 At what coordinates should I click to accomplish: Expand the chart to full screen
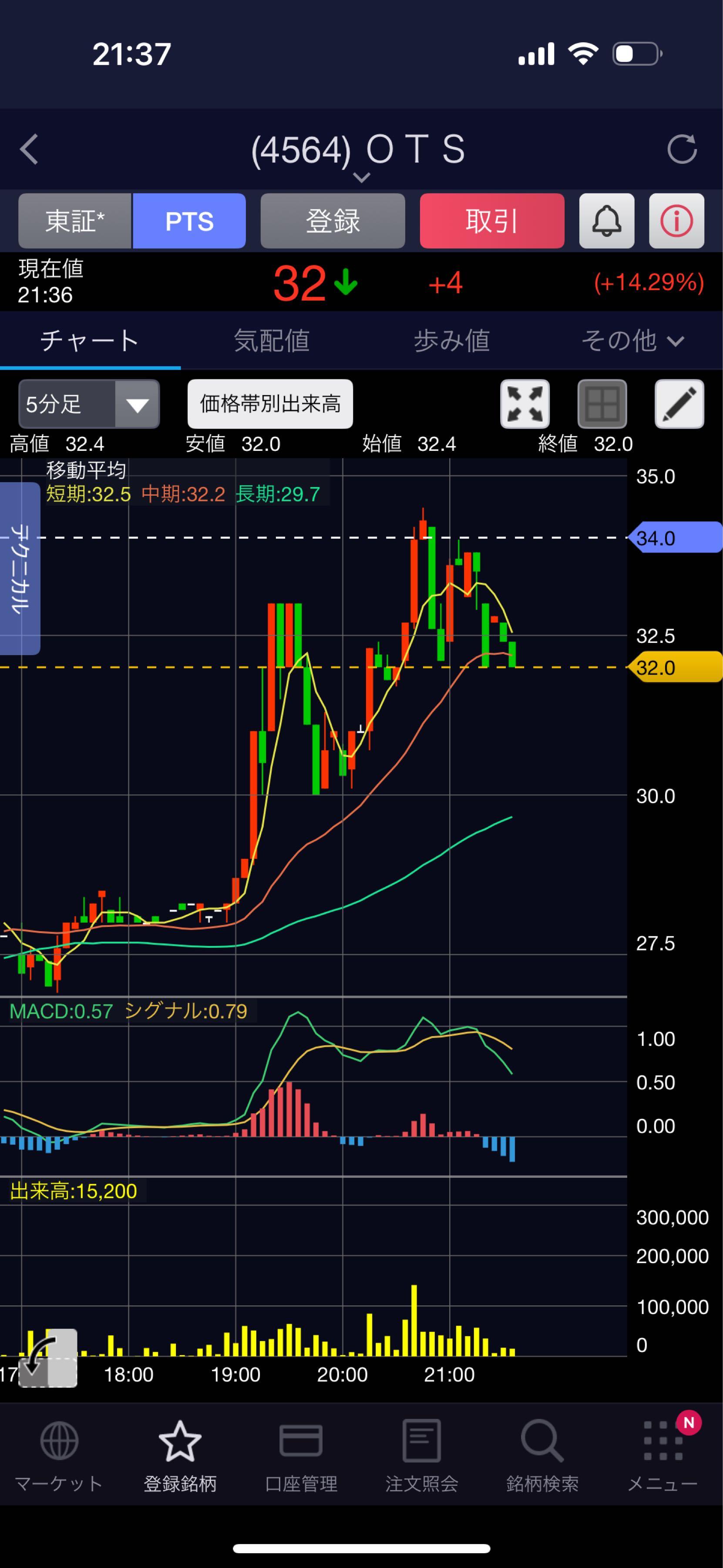(525, 404)
